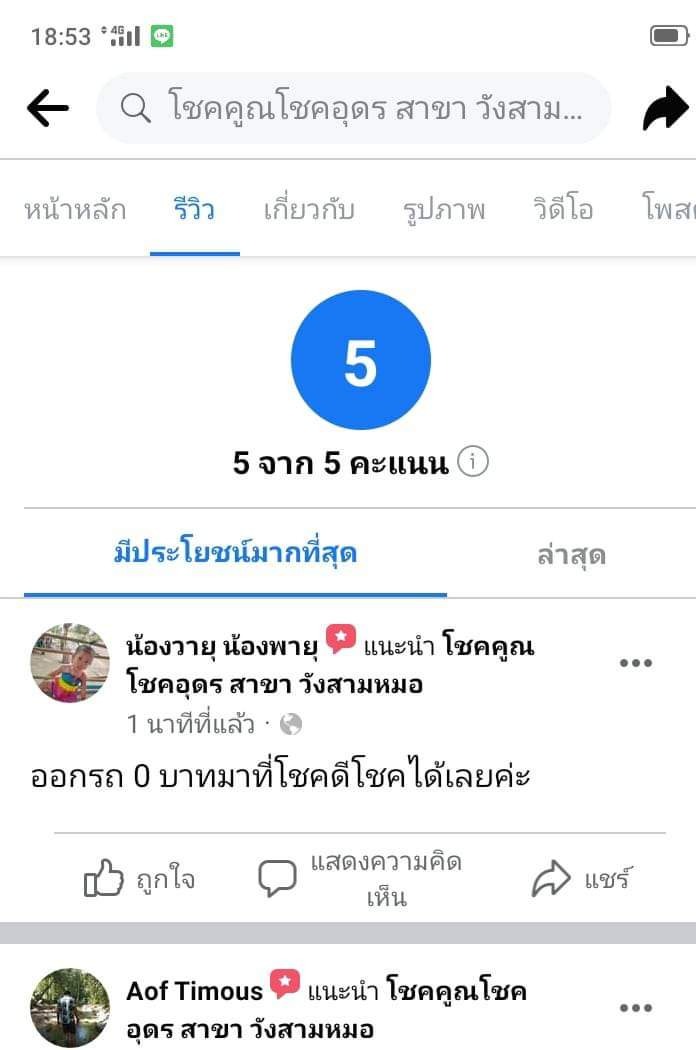
Task: Switch to the หน้าหลัก tab
Action: pos(75,210)
